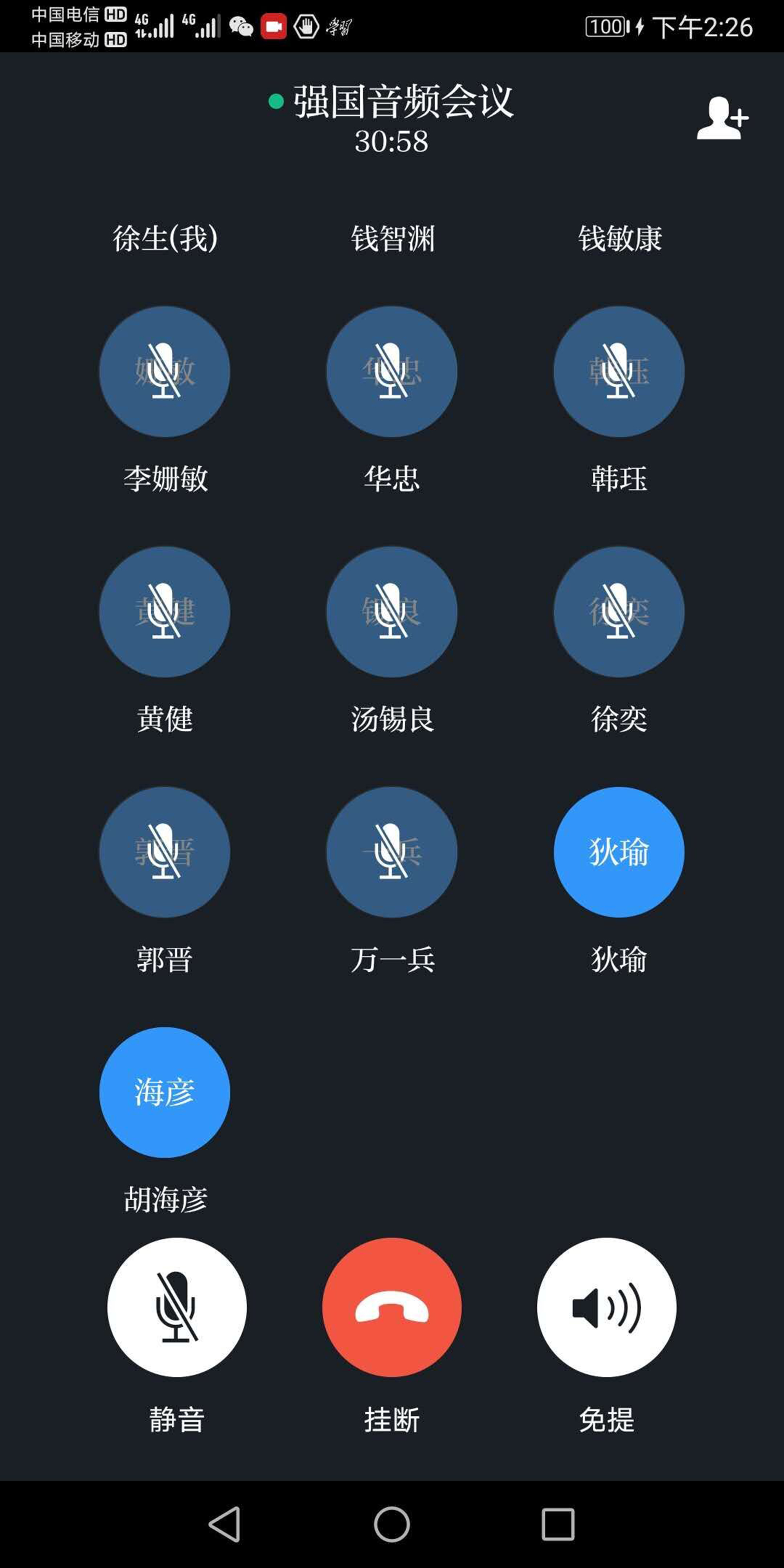Open 万一兵's participant avatar

[392, 852]
